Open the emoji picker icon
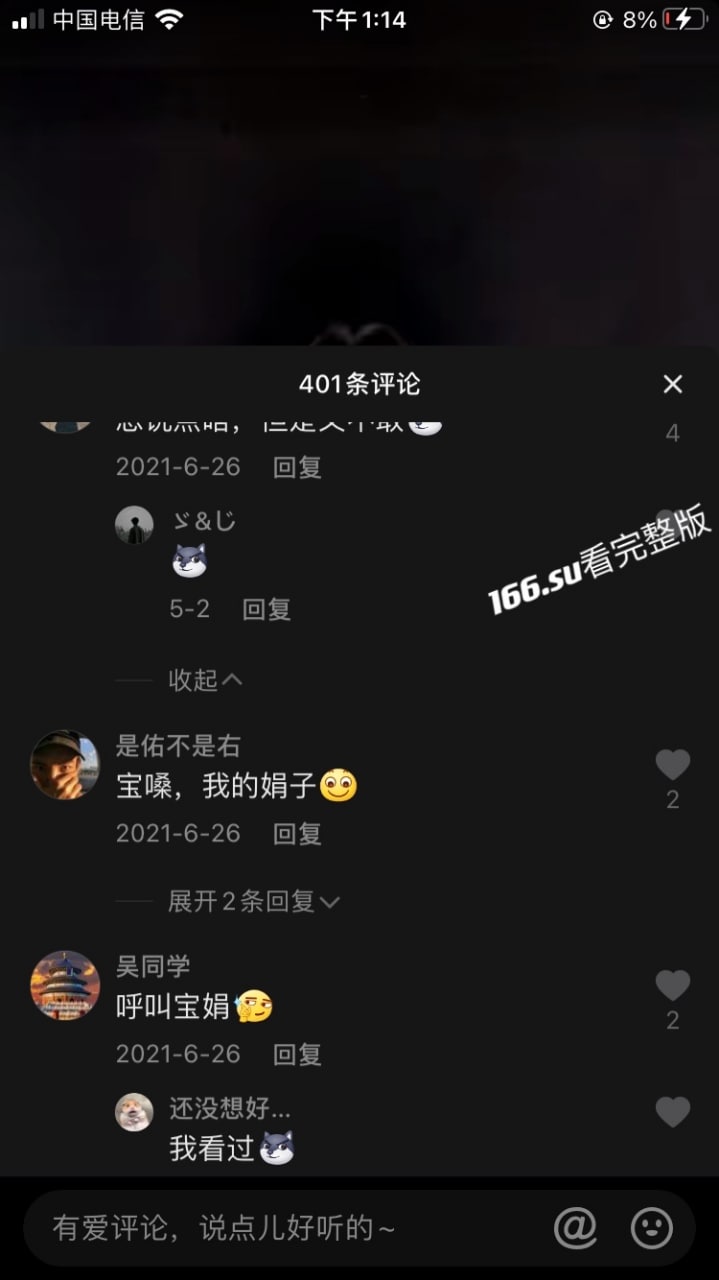 click(x=651, y=1228)
